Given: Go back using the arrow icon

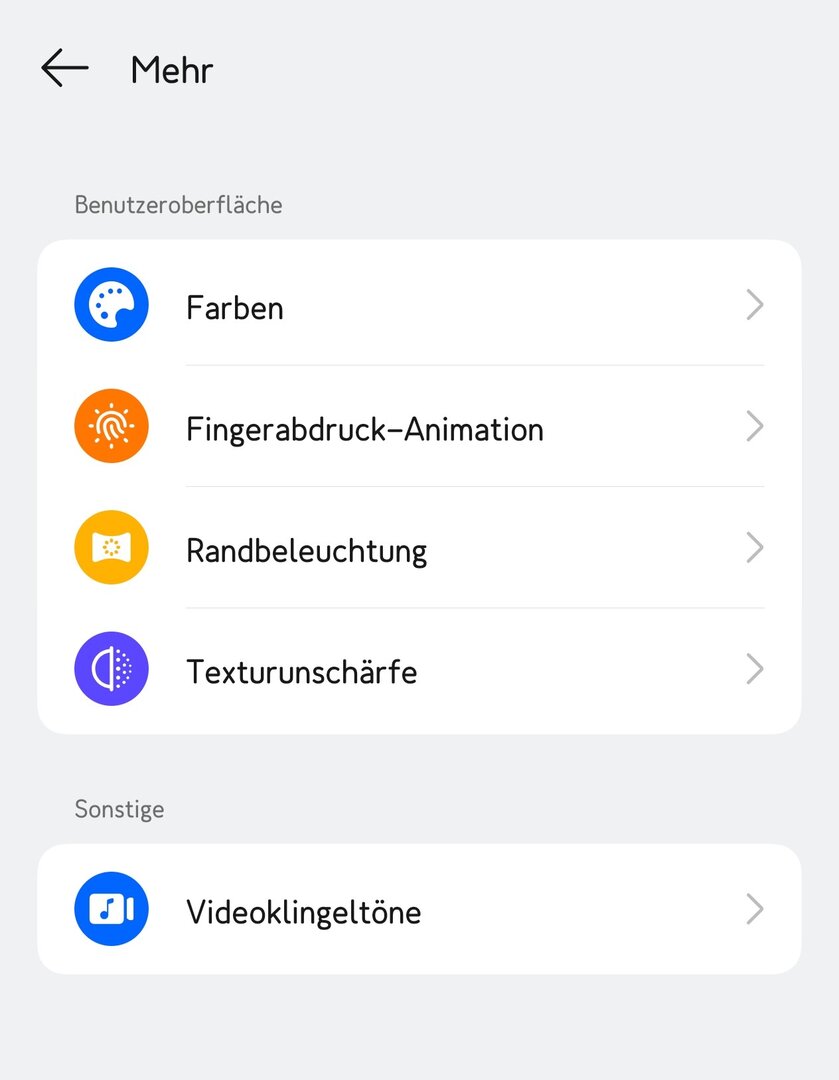Looking at the screenshot, I should [65, 69].
